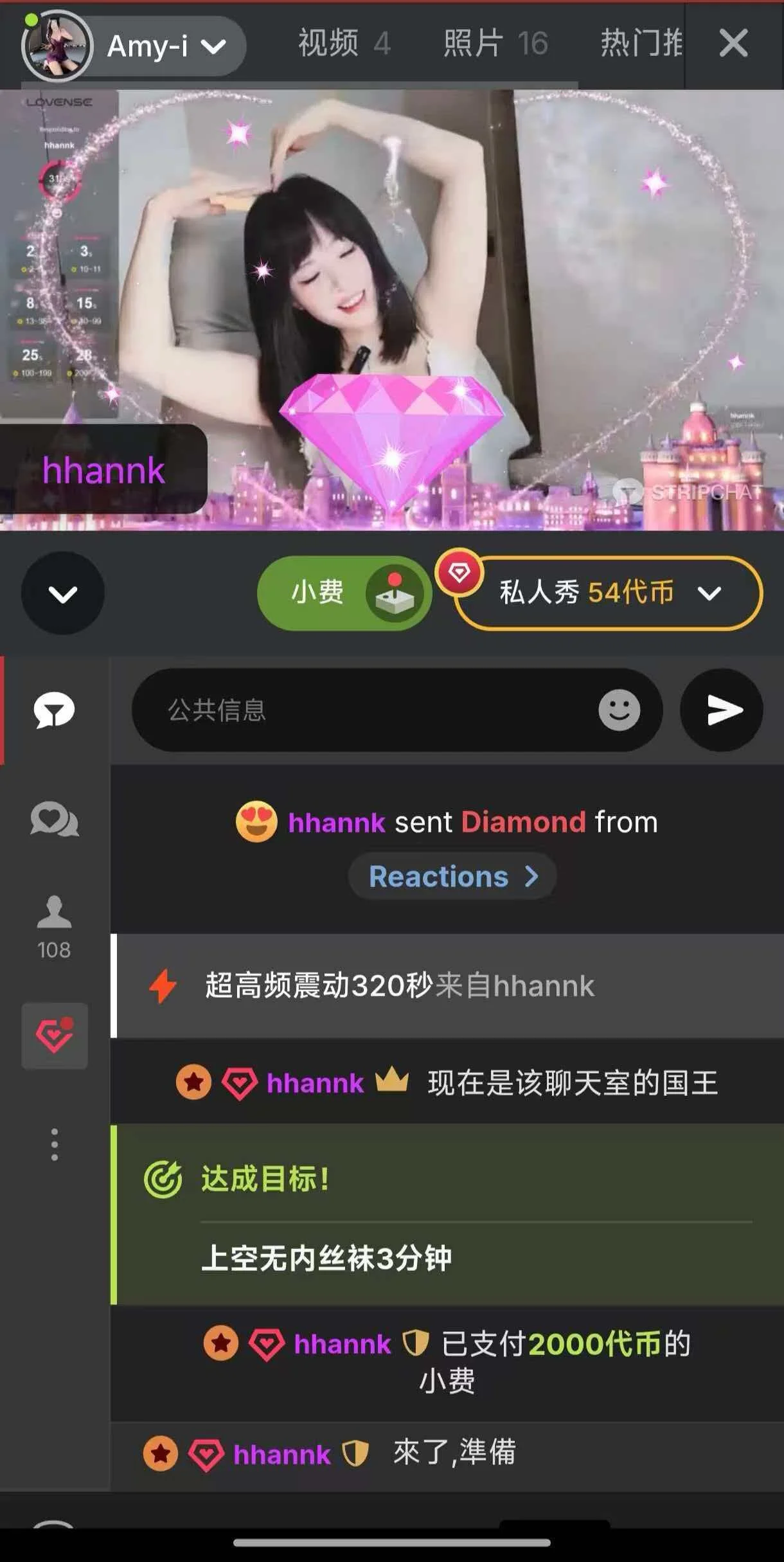784x1562 pixels.
Task: Open the Reactions link
Action: (452, 876)
